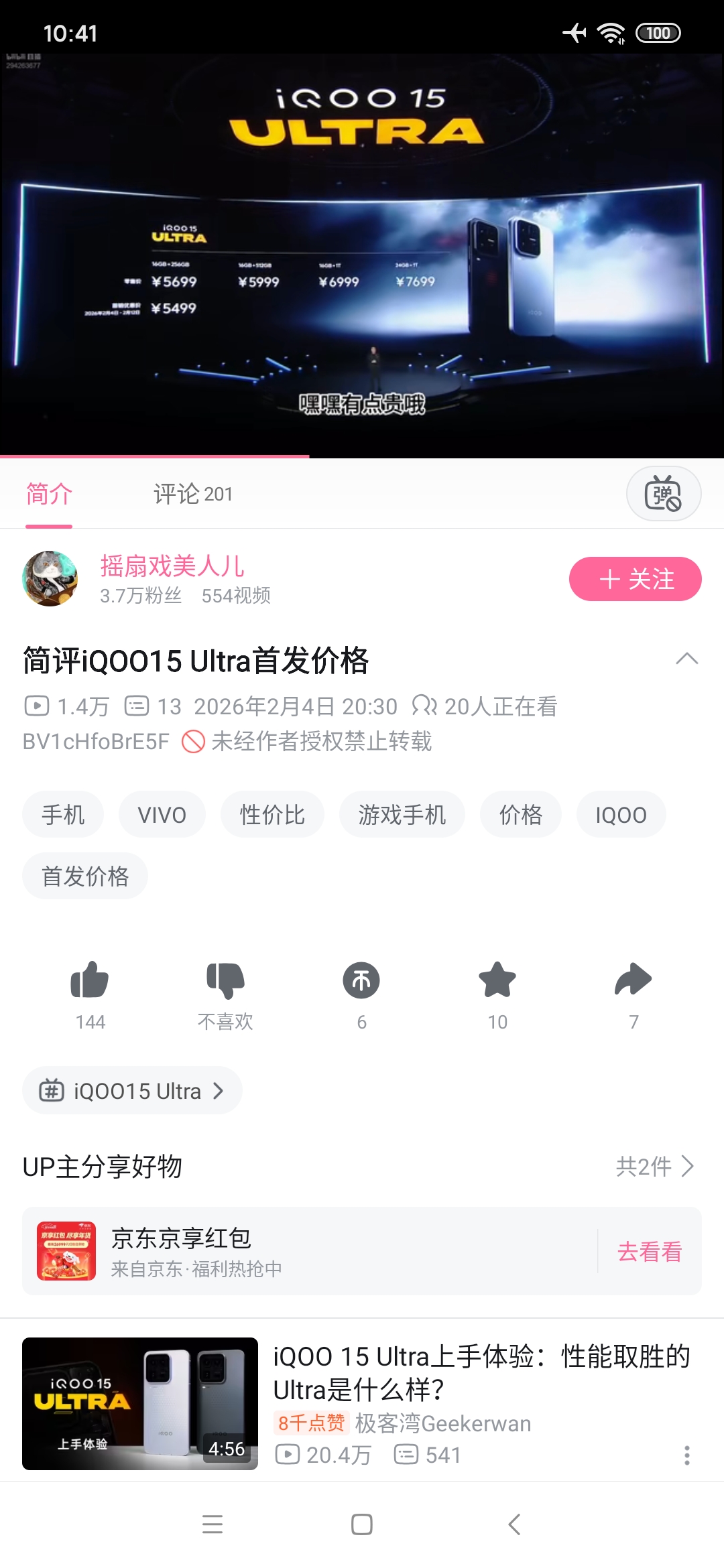Open the 极客湾Geekerwan iQOO 15 Ultra video

[481, 1373]
